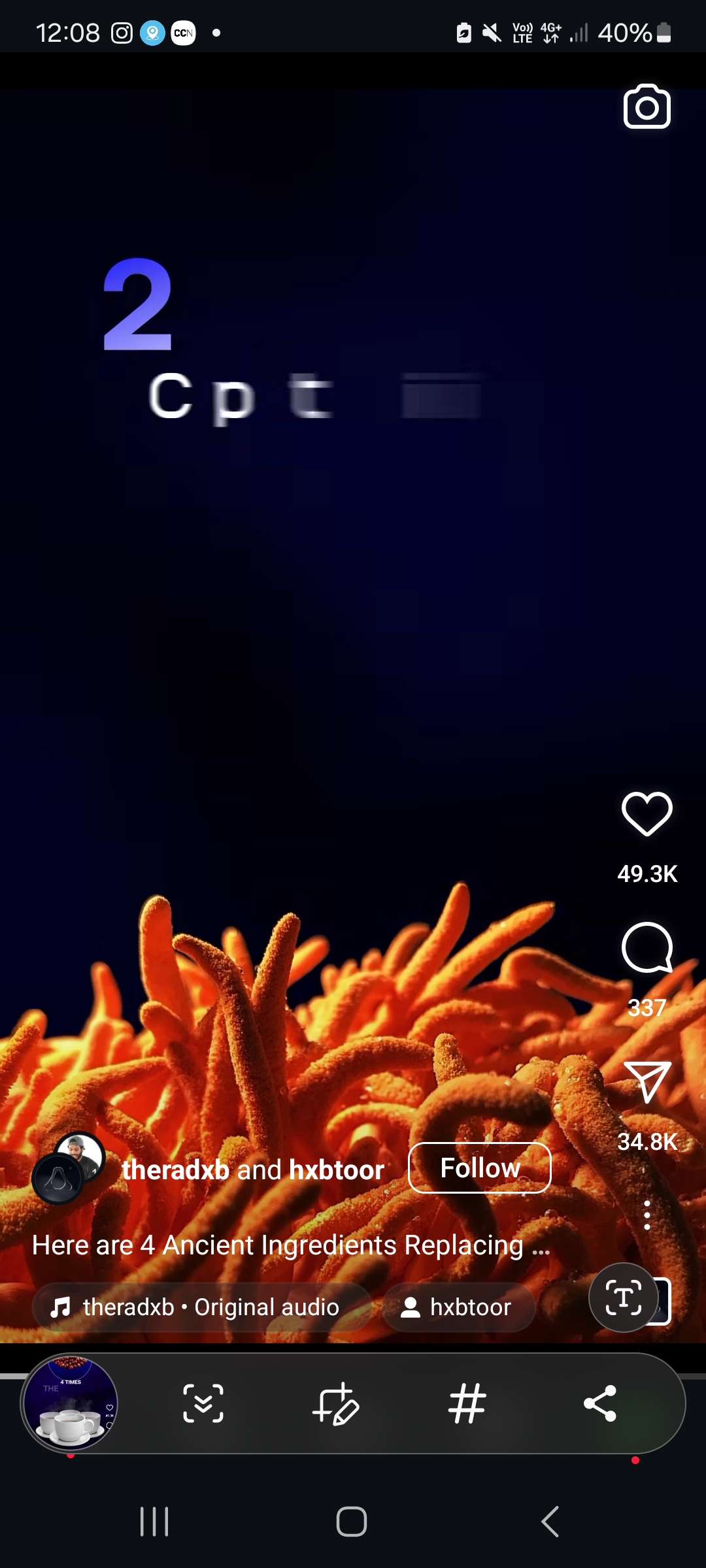Share the reel via paper plane icon
Screen dimensions: 706x1568
(647, 1082)
